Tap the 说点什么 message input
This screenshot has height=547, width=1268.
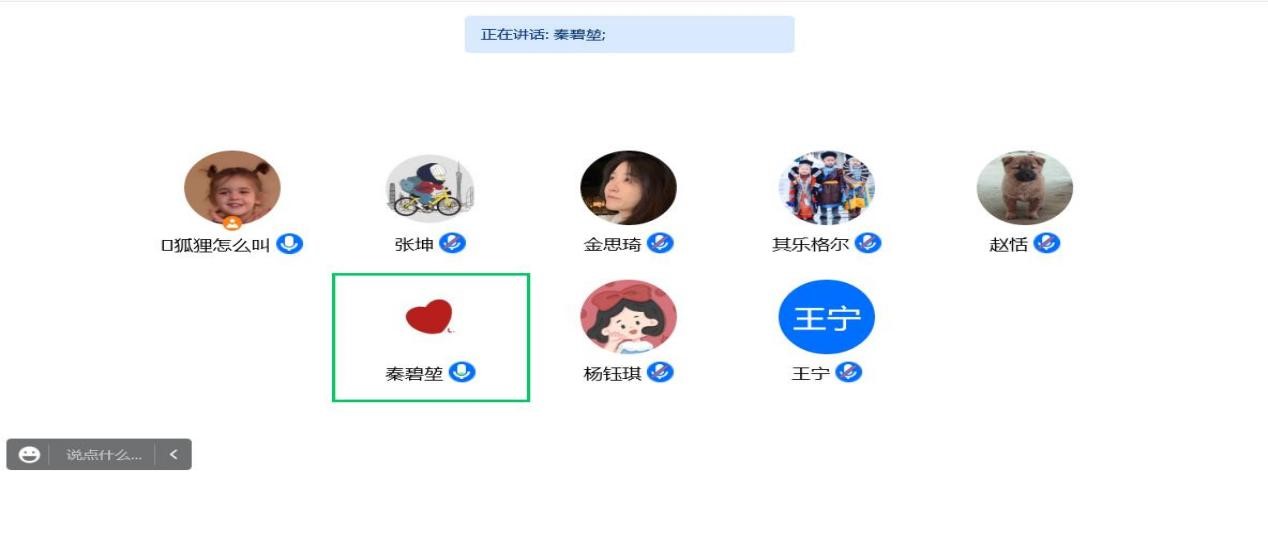[x=103, y=455]
